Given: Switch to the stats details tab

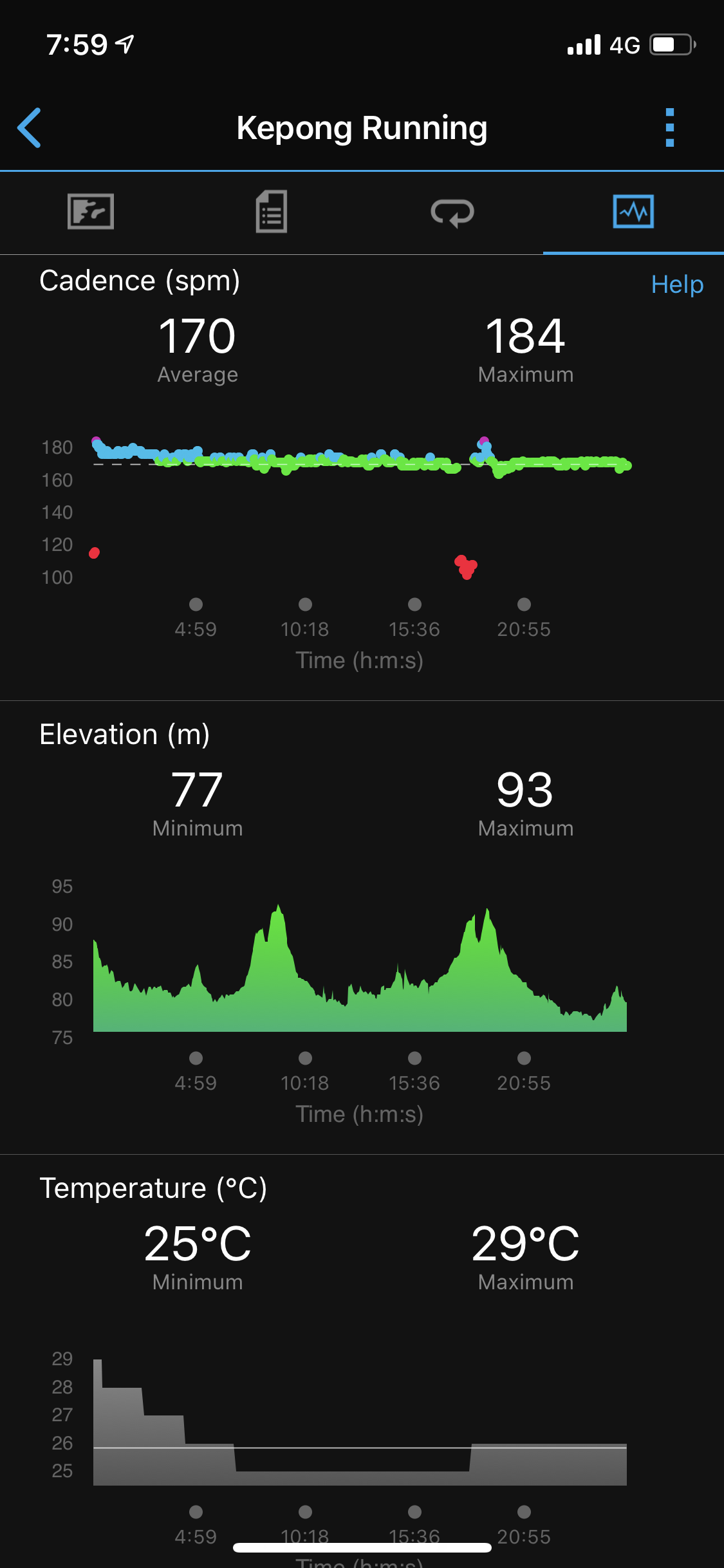Looking at the screenshot, I should pyautogui.click(x=272, y=212).
